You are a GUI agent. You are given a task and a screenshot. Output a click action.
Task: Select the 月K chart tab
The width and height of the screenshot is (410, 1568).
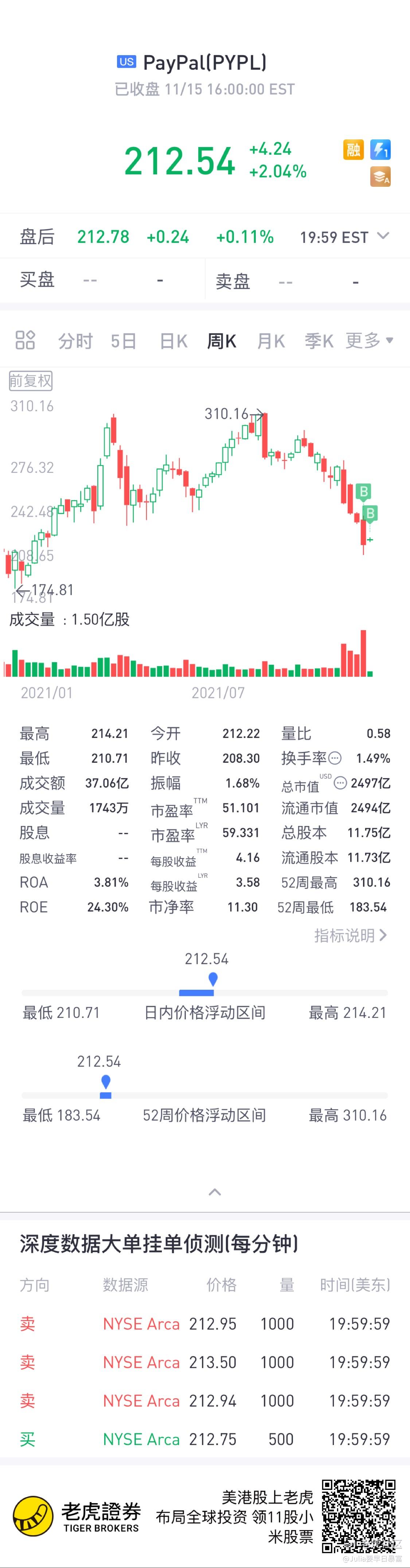point(271,341)
